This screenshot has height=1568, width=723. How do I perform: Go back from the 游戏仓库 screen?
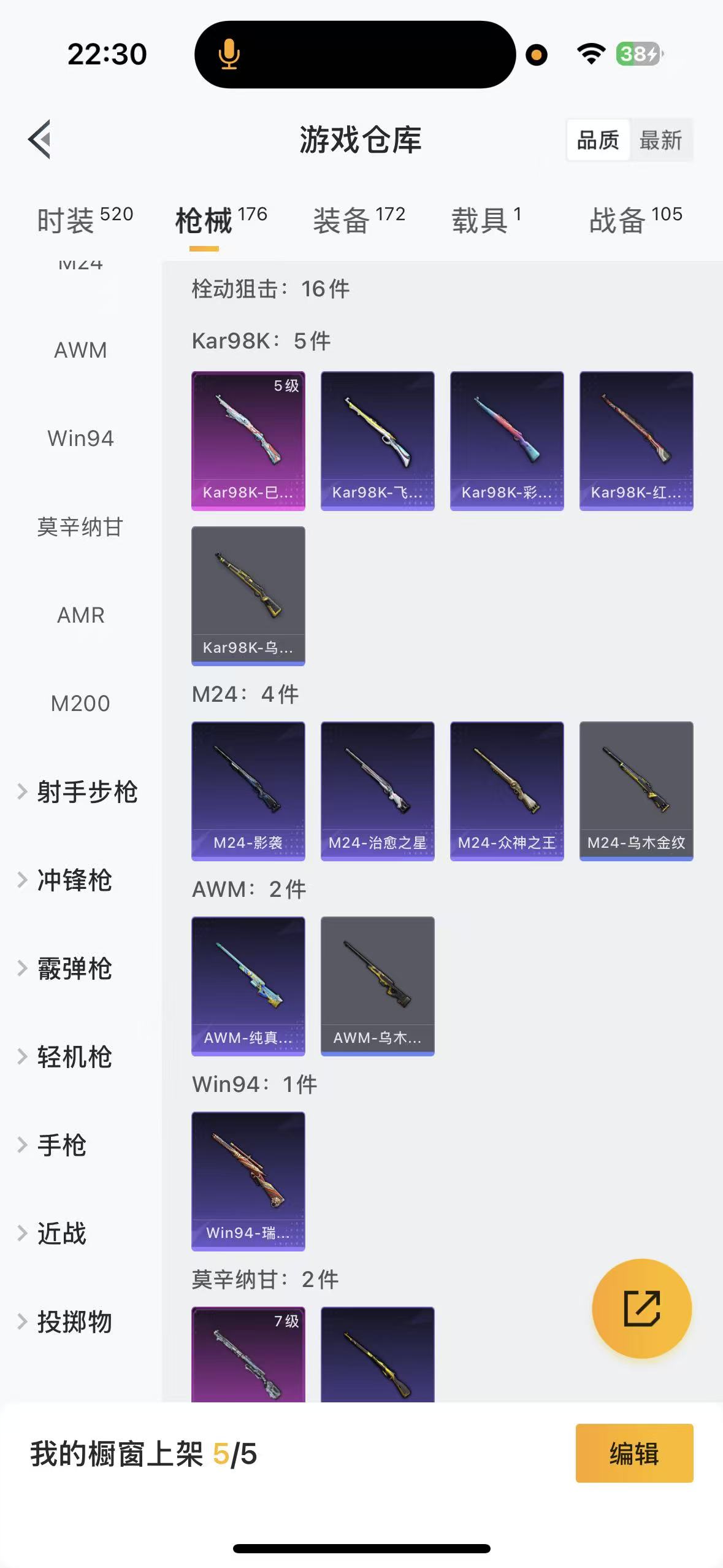pos(40,139)
